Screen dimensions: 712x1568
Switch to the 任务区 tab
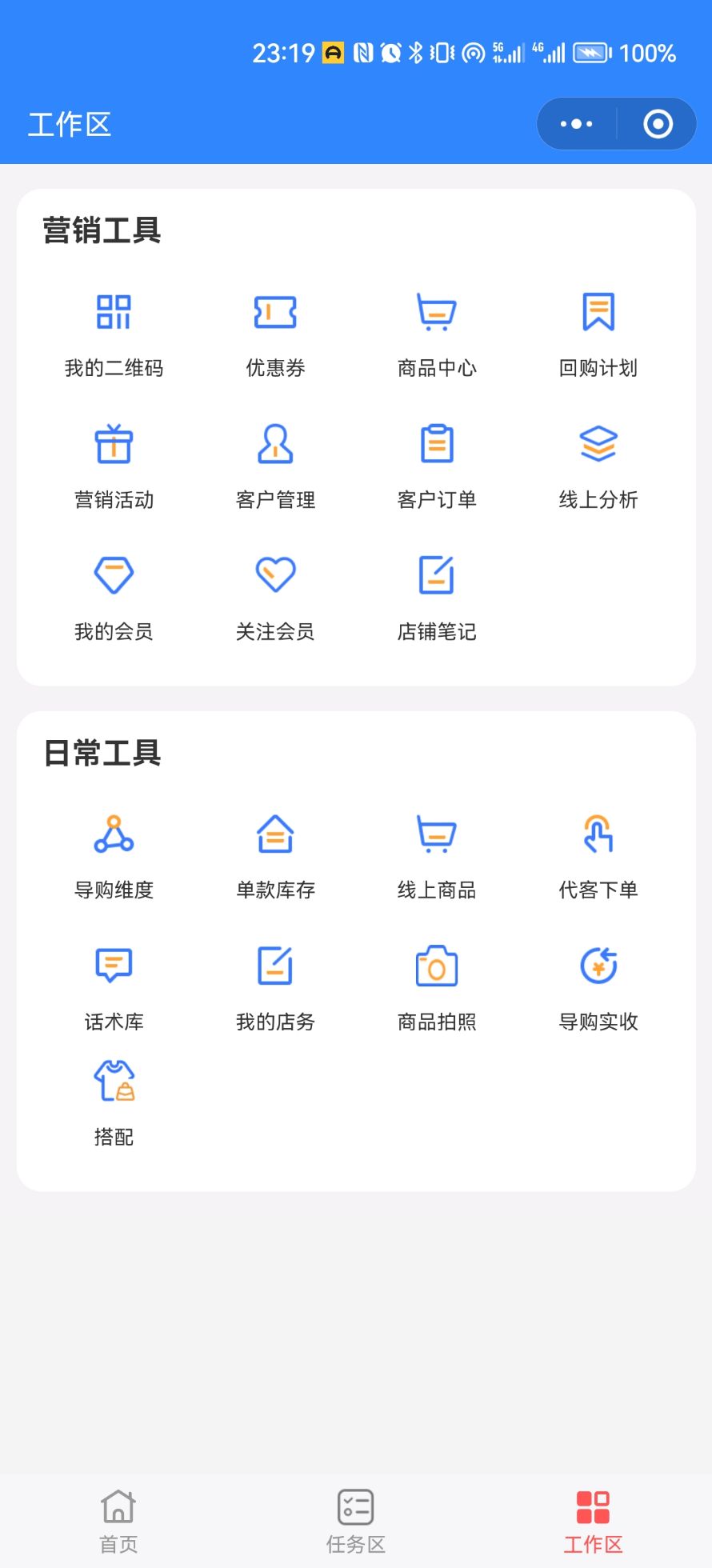coord(356,1520)
